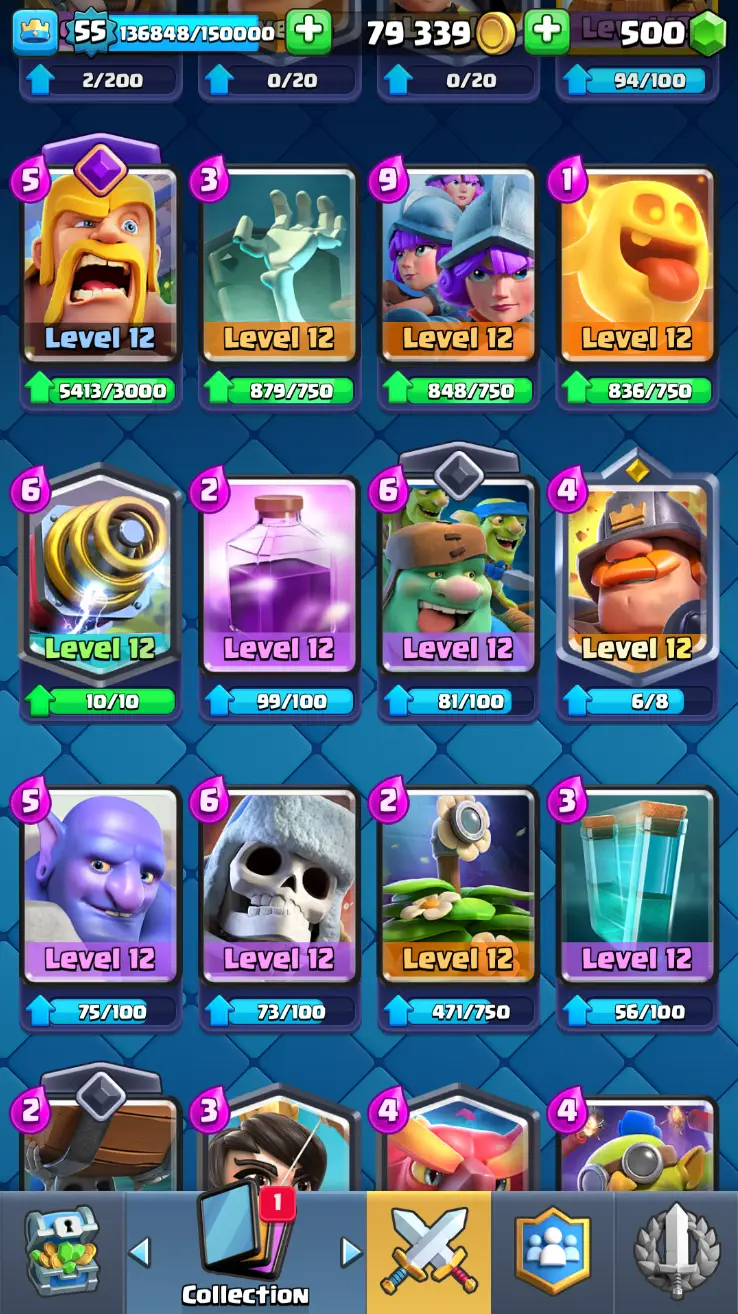738x1314 pixels.
Task: Open the King level crown badge
Action: pyautogui.click(x=34, y=32)
